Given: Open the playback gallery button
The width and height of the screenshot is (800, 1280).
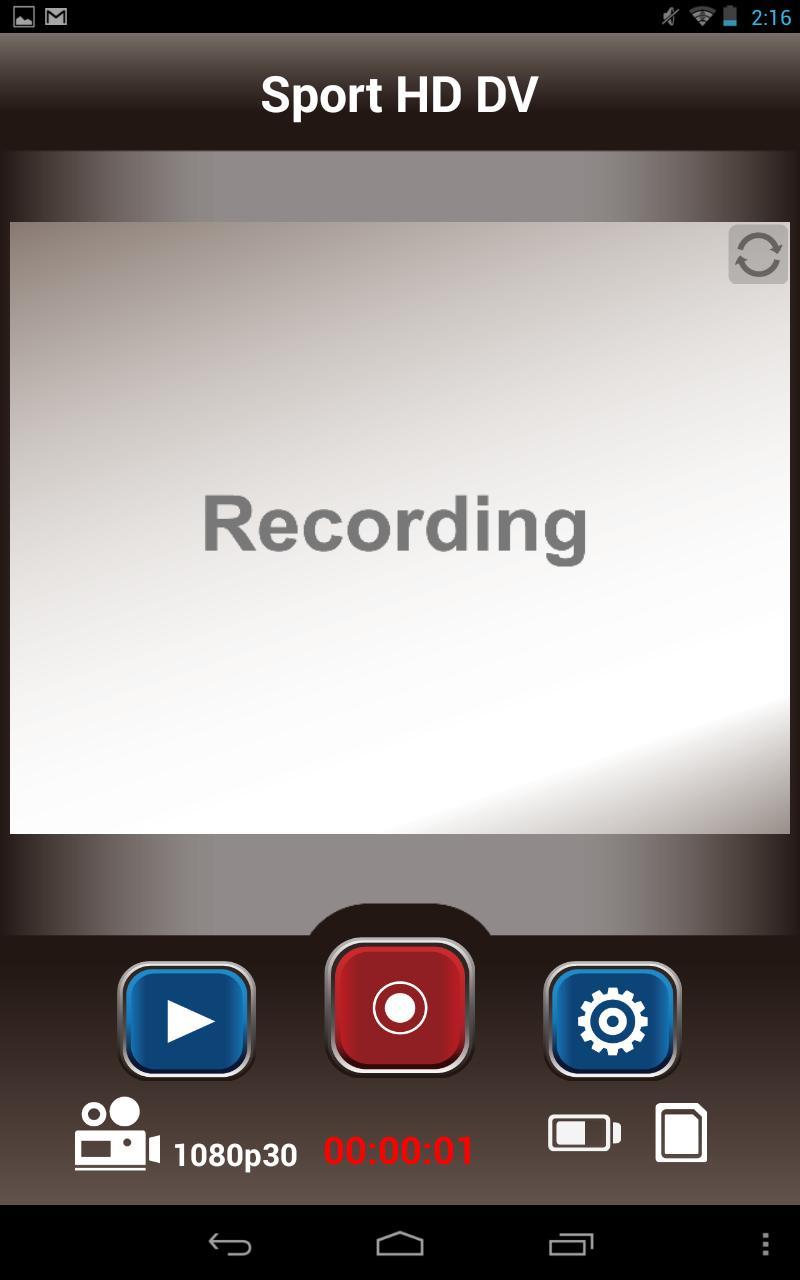Looking at the screenshot, I should (x=187, y=1020).
